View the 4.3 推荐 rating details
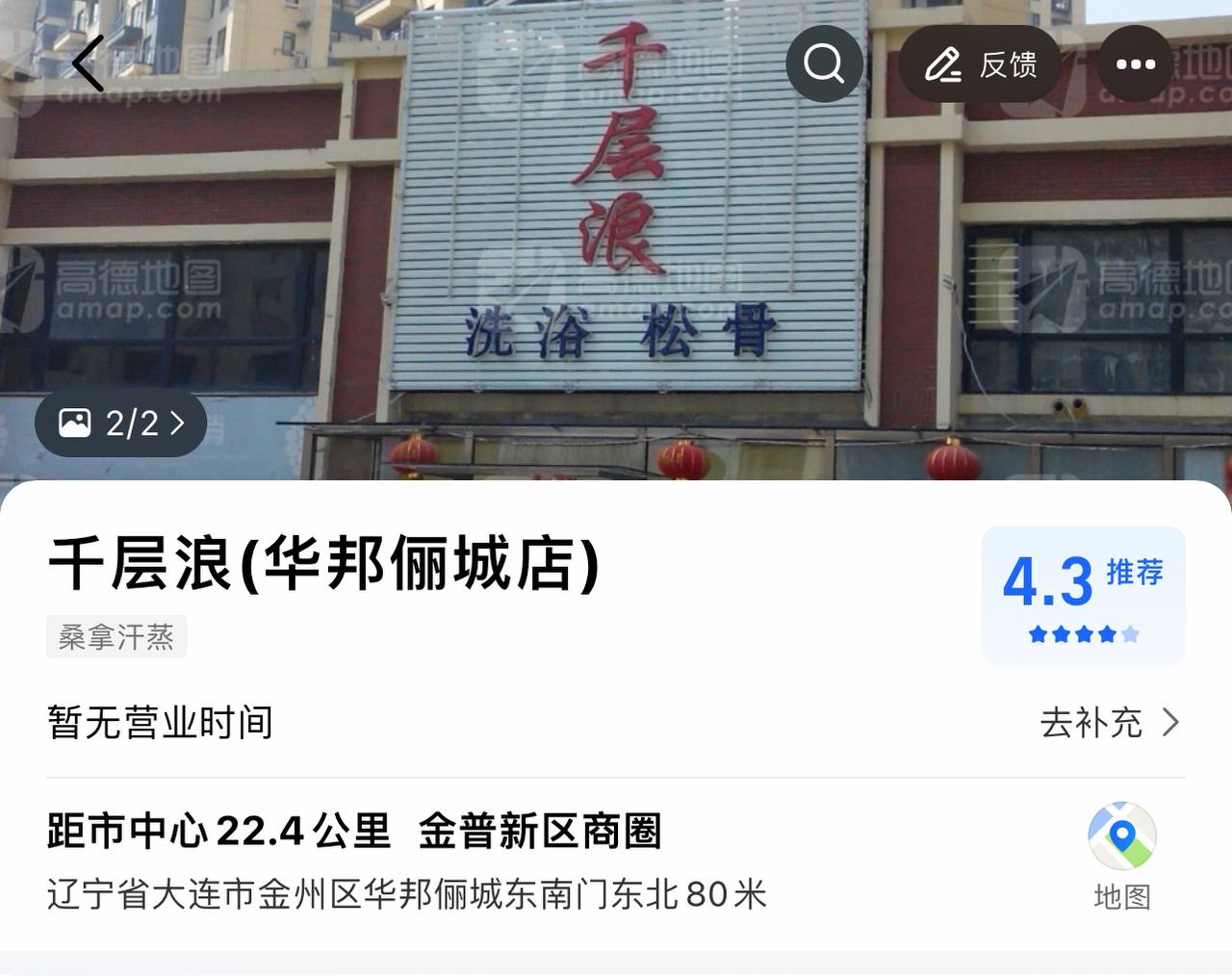Image resolution: width=1232 pixels, height=976 pixels. point(1083,597)
